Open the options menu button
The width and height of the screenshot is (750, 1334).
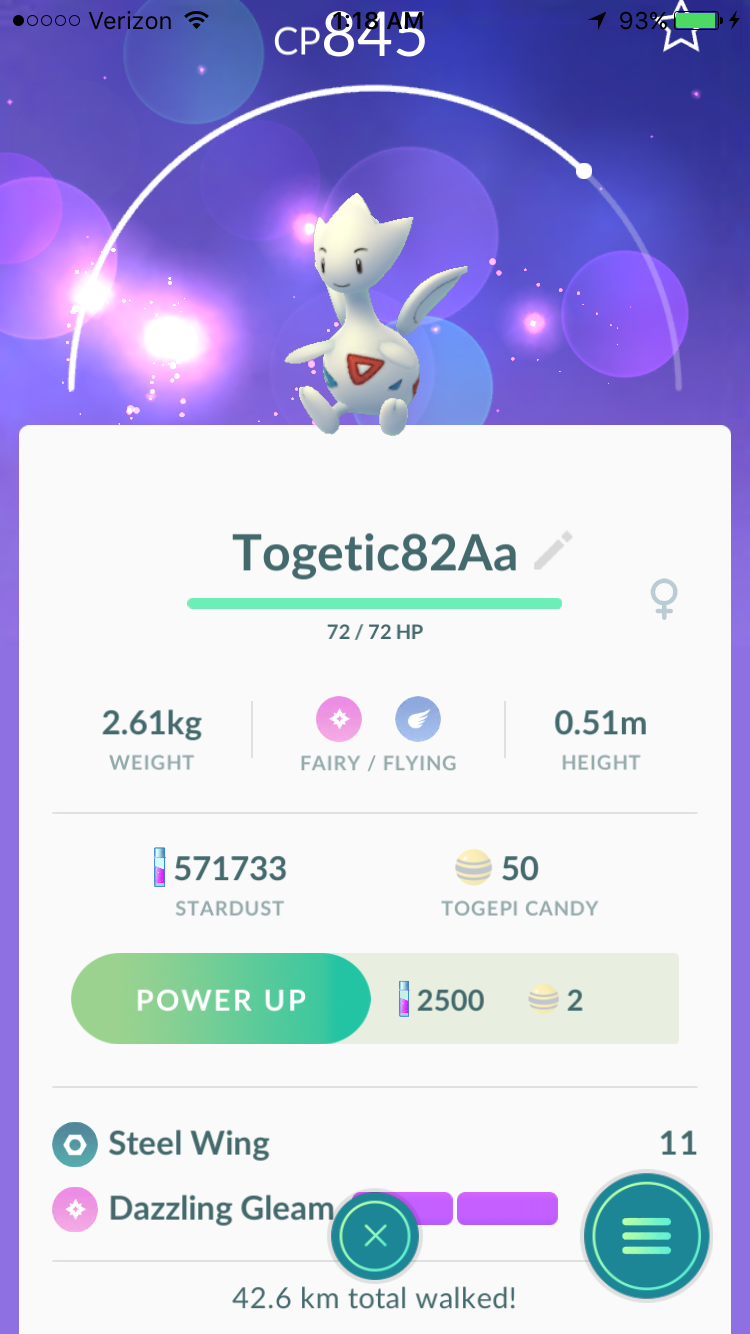(x=647, y=1236)
